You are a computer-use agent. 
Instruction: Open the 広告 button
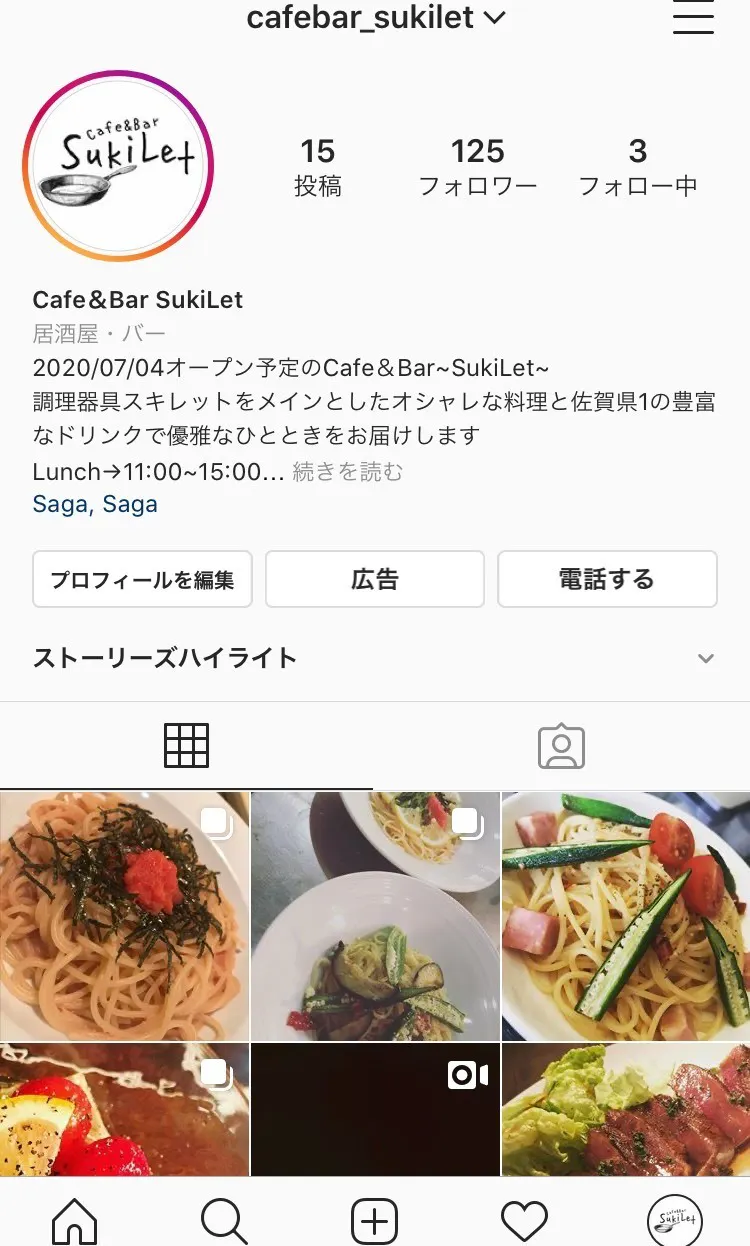pos(374,579)
